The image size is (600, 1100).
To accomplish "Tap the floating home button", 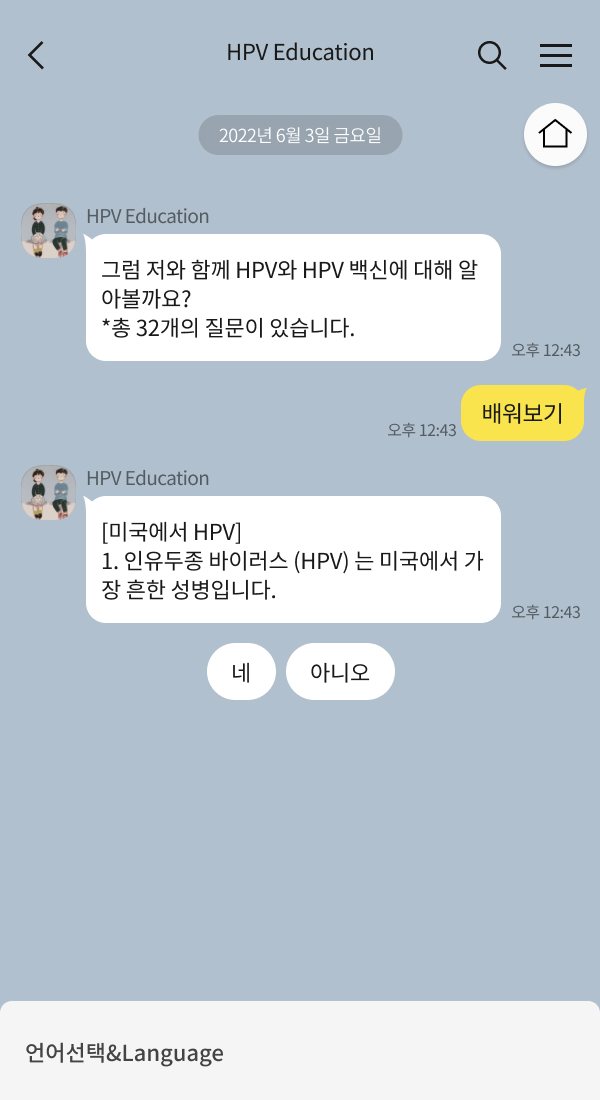I will (x=555, y=134).
